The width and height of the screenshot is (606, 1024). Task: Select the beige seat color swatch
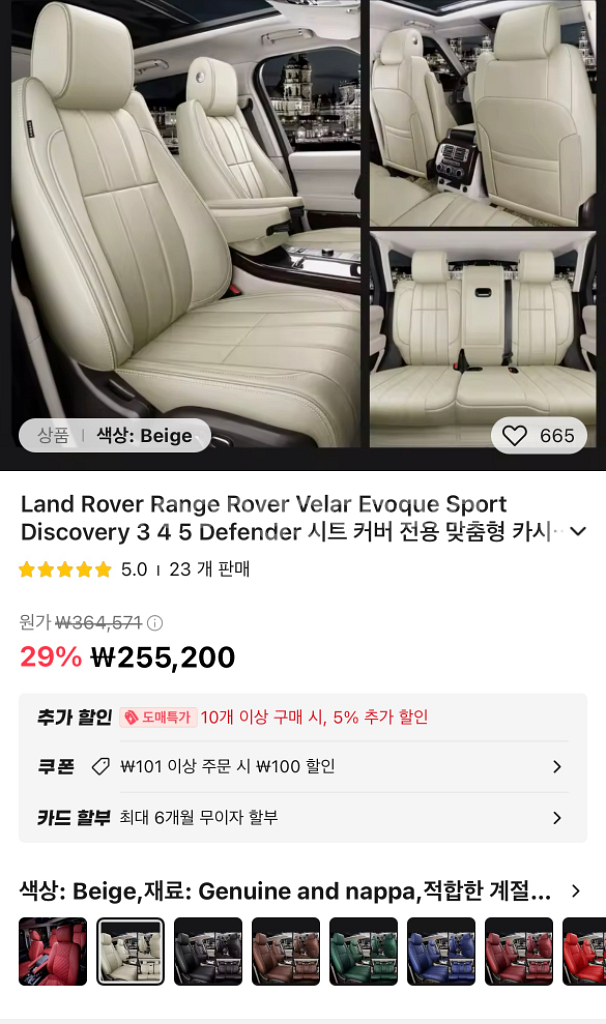(131, 952)
